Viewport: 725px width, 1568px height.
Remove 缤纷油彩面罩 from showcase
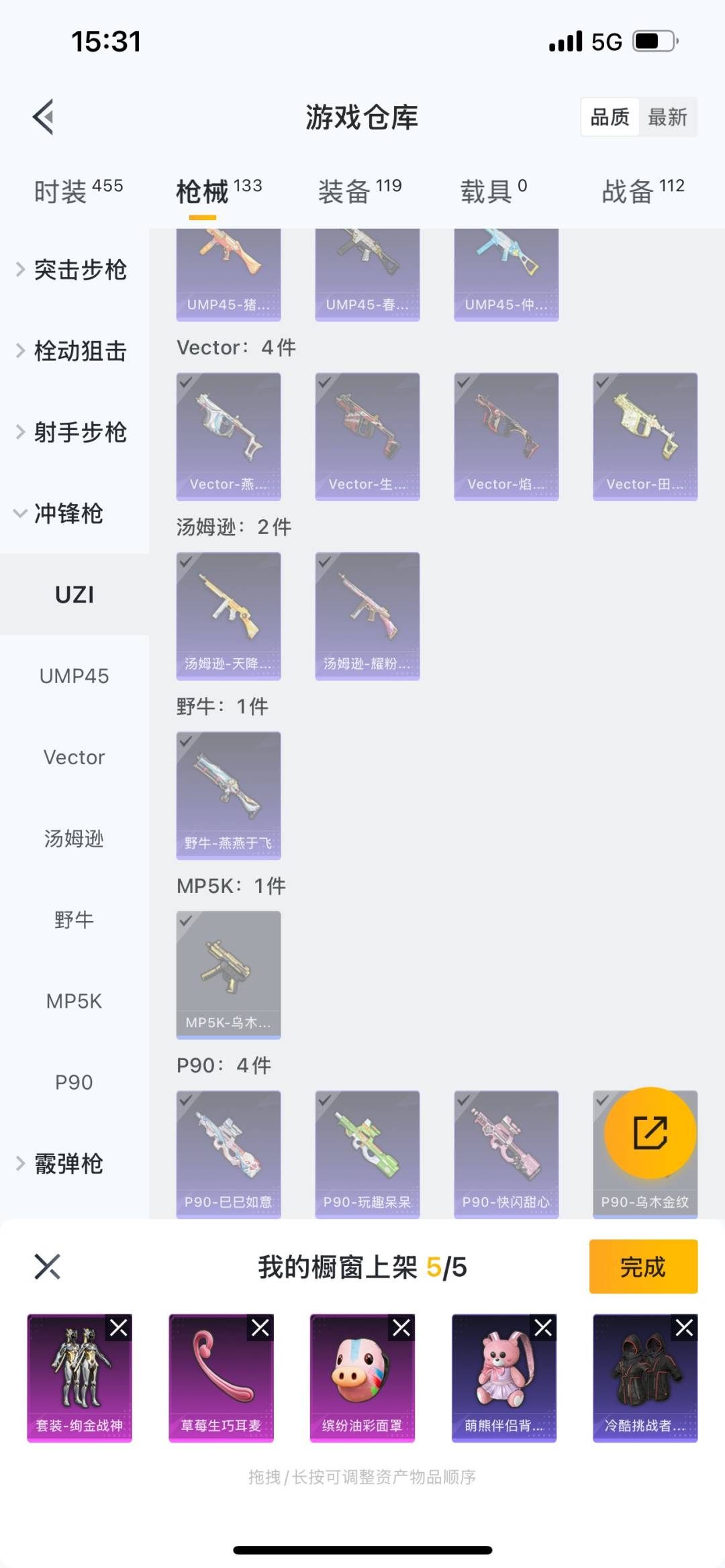[x=401, y=1327]
